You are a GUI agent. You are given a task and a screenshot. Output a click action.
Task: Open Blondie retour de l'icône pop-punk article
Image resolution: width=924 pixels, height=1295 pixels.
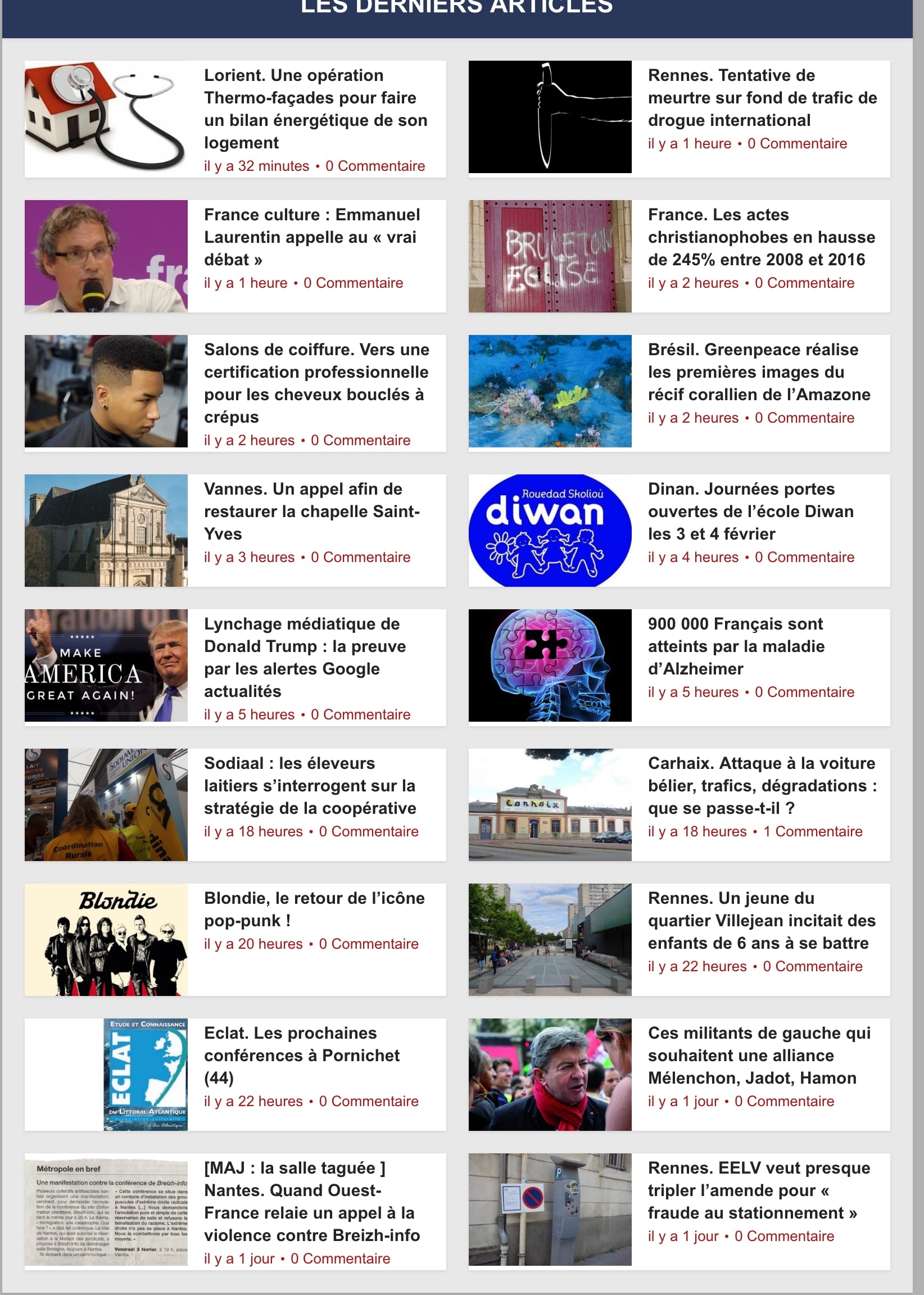click(x=314, y=909)
